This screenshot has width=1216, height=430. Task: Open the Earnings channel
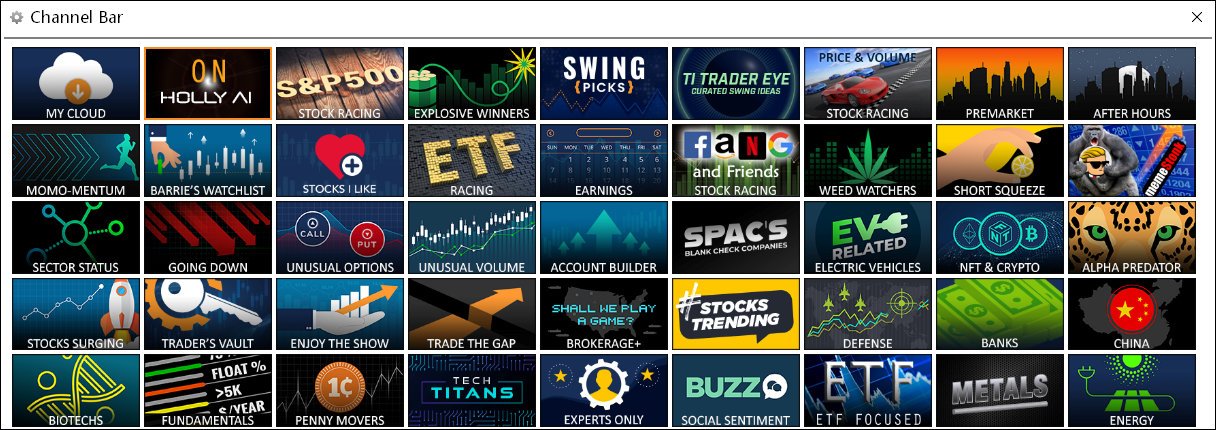click(604, 161)
